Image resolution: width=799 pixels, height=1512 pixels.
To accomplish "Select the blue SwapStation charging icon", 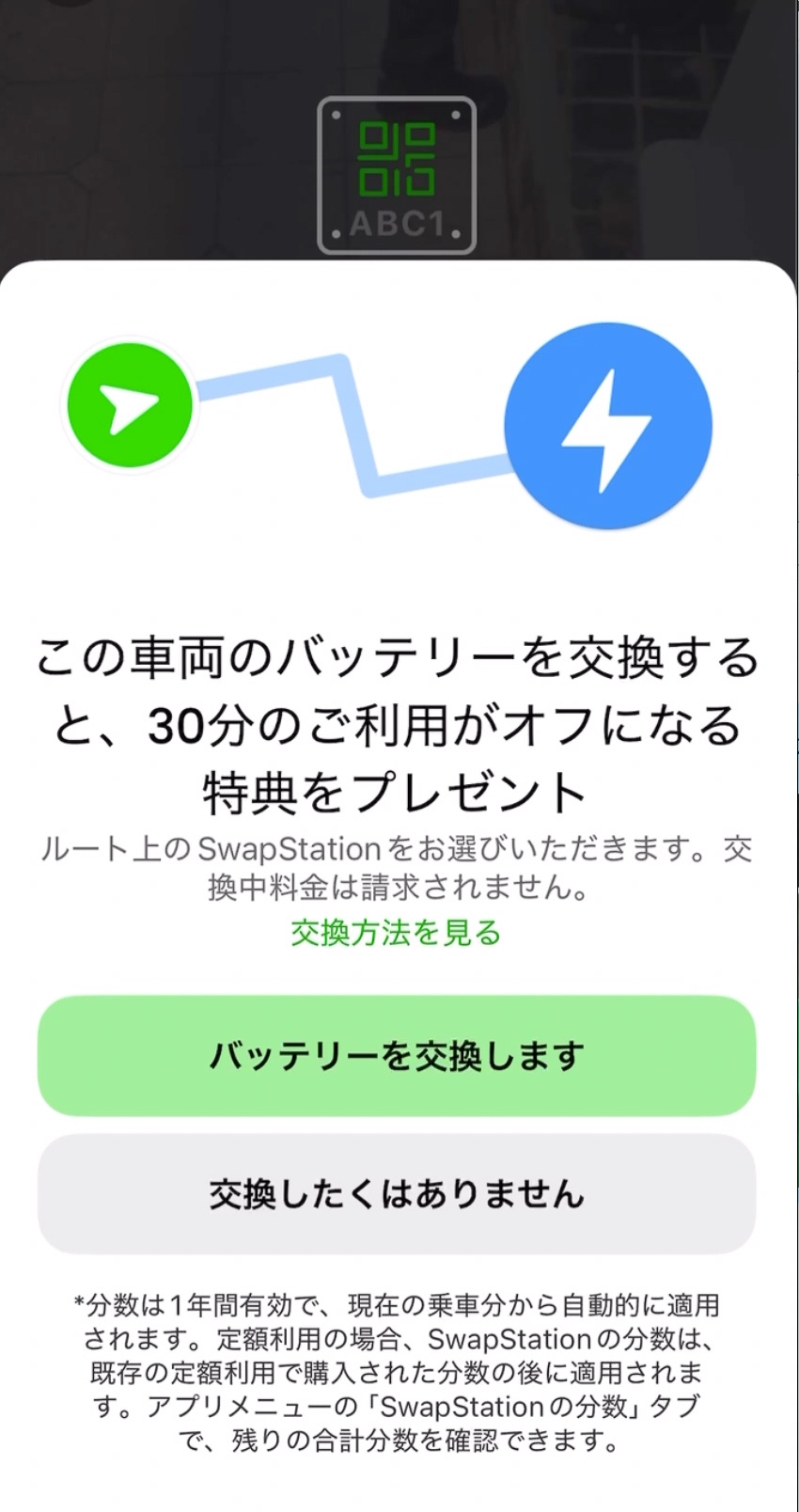I will [611, 425].
